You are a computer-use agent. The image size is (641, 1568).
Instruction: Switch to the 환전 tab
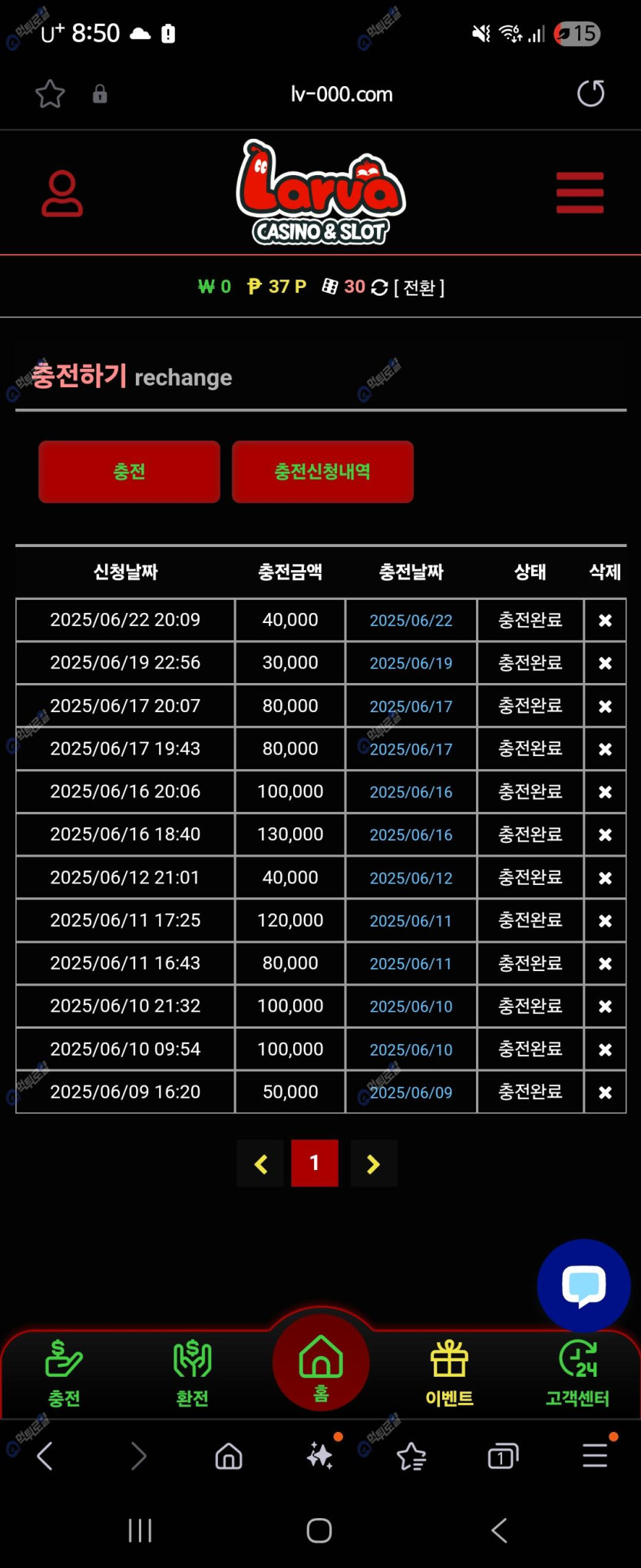(x=192, y=1371)
